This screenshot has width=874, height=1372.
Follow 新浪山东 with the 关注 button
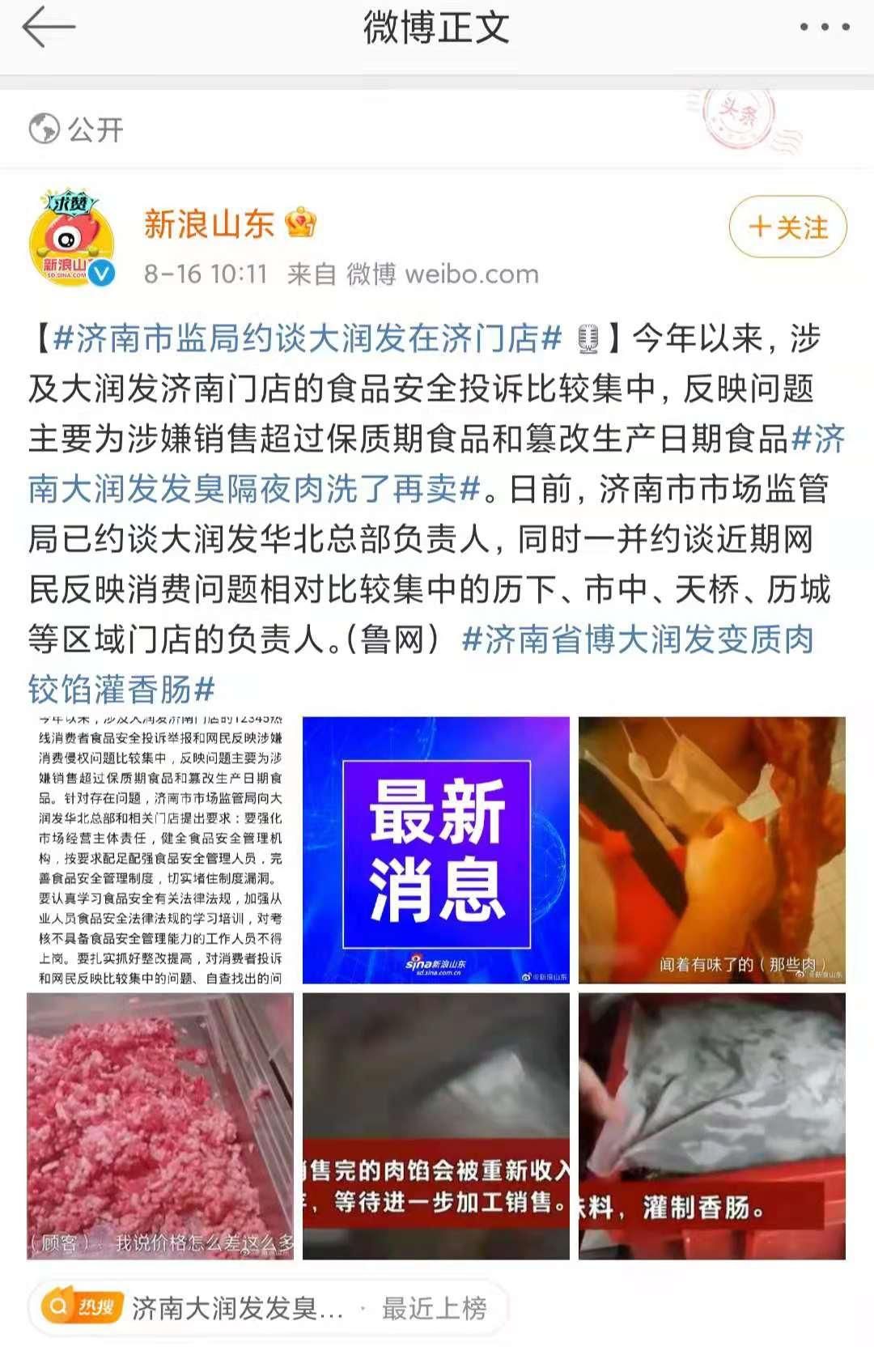(x=787, y=227)
